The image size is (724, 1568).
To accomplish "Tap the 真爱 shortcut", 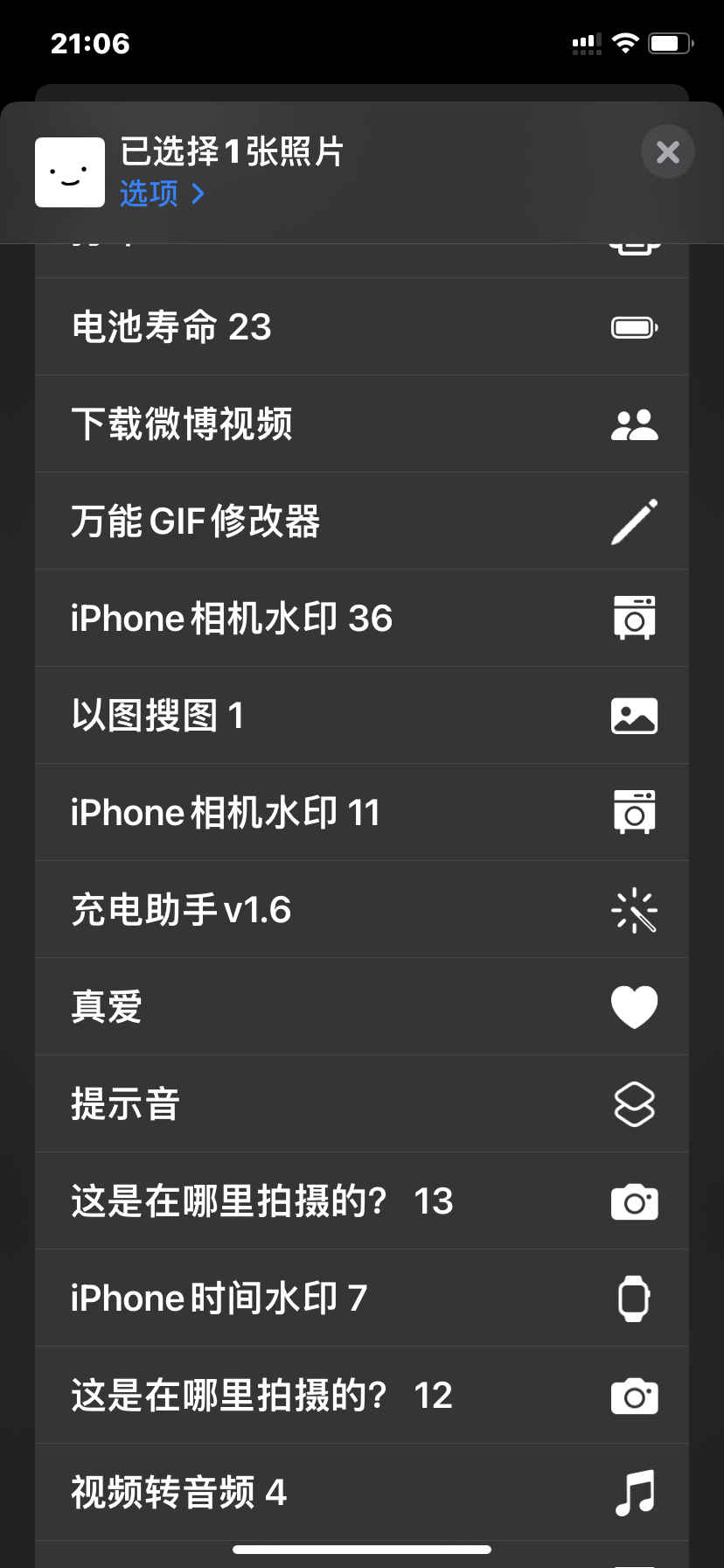I will tap(361, 1007).
